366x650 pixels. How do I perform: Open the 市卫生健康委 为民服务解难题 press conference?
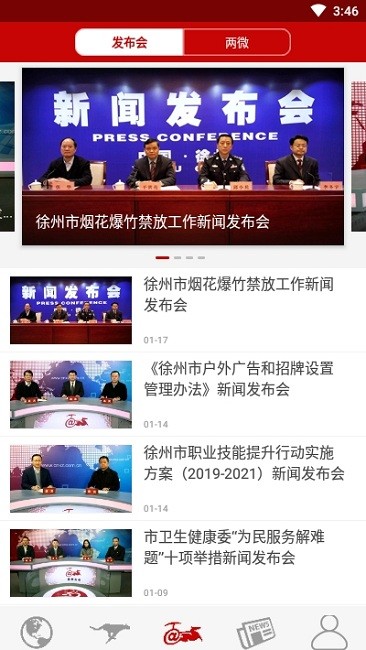[x=183, y=563]
